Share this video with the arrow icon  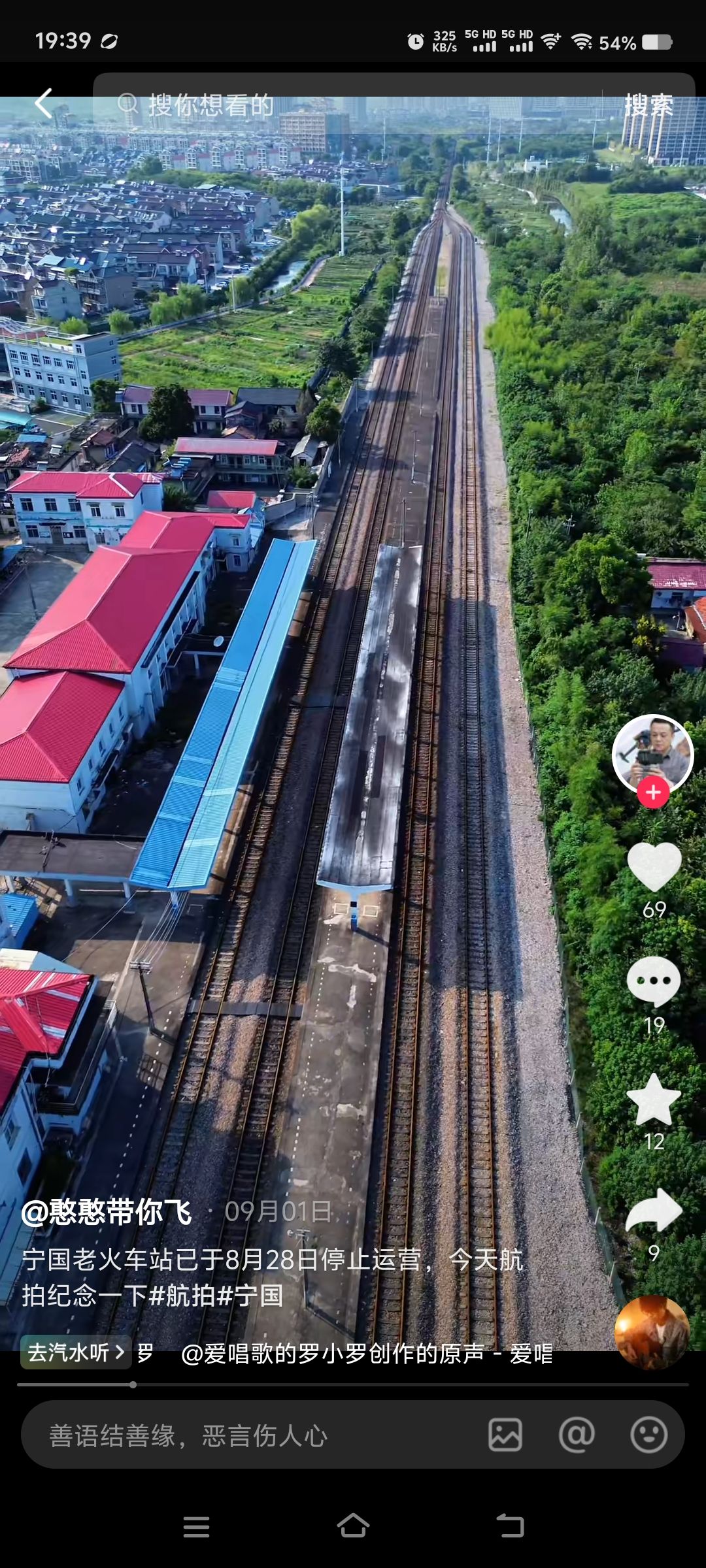654,1210
